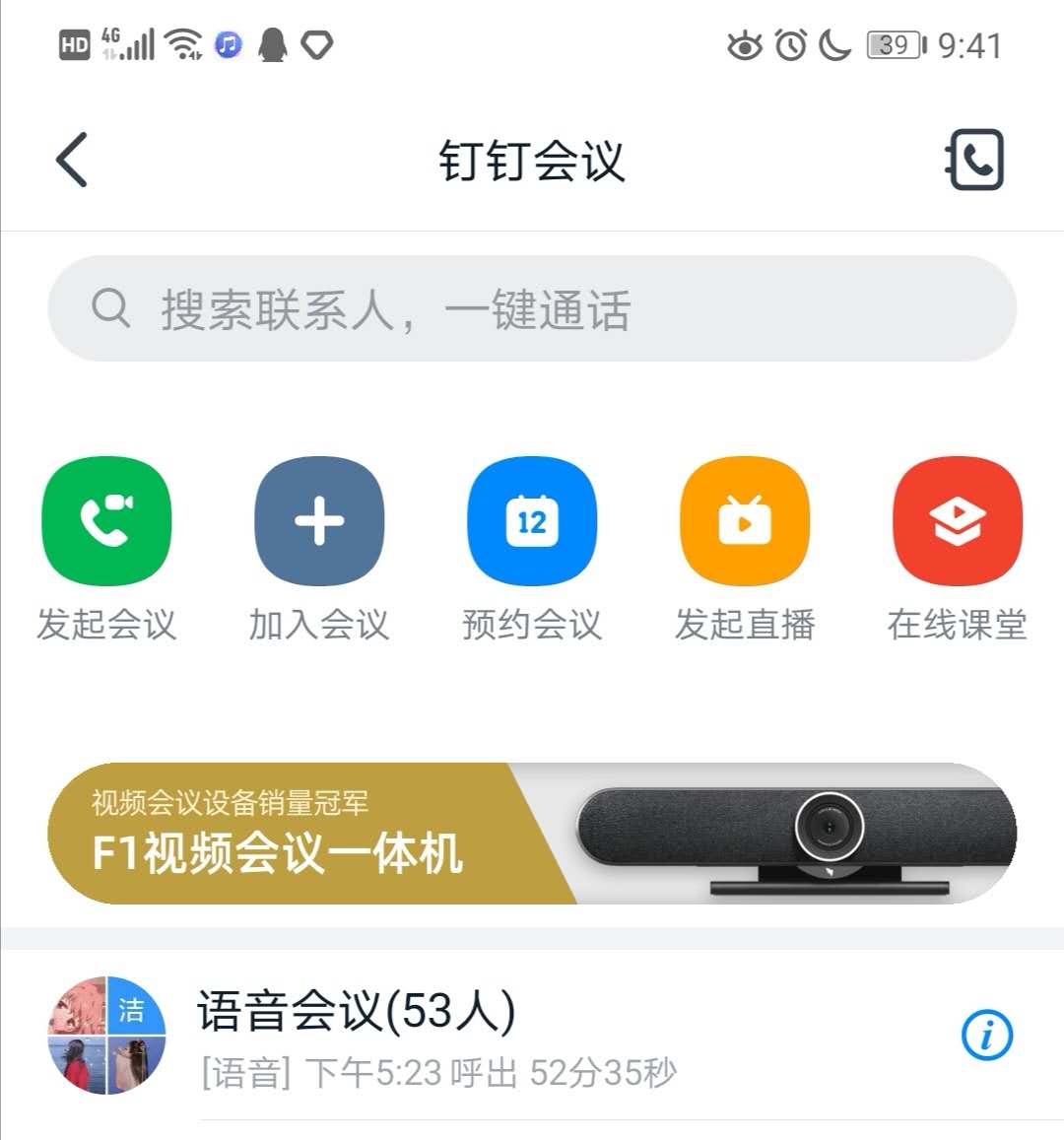Go back from 钉钉会议 screen

72,160
